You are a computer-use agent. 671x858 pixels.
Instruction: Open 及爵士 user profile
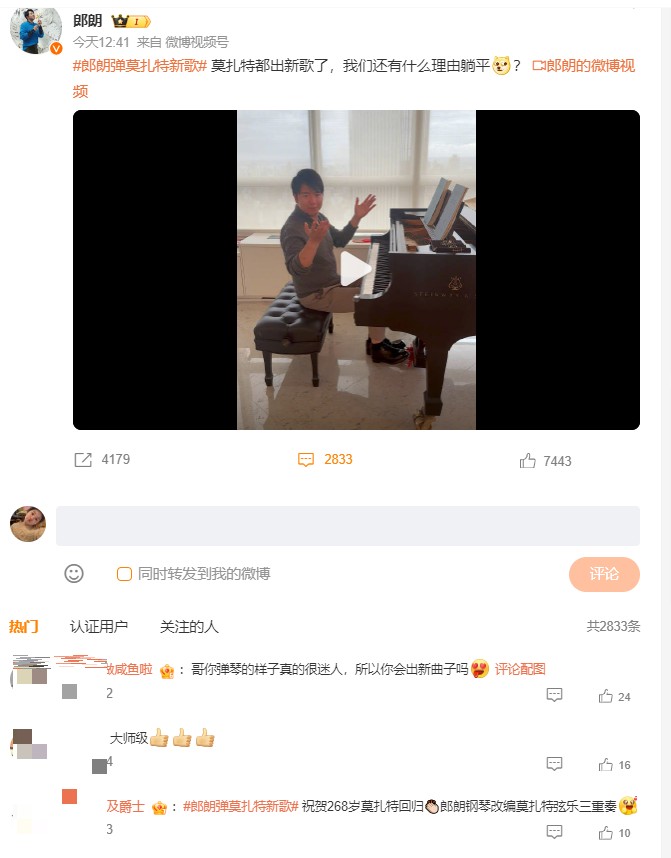coord(126,806)
